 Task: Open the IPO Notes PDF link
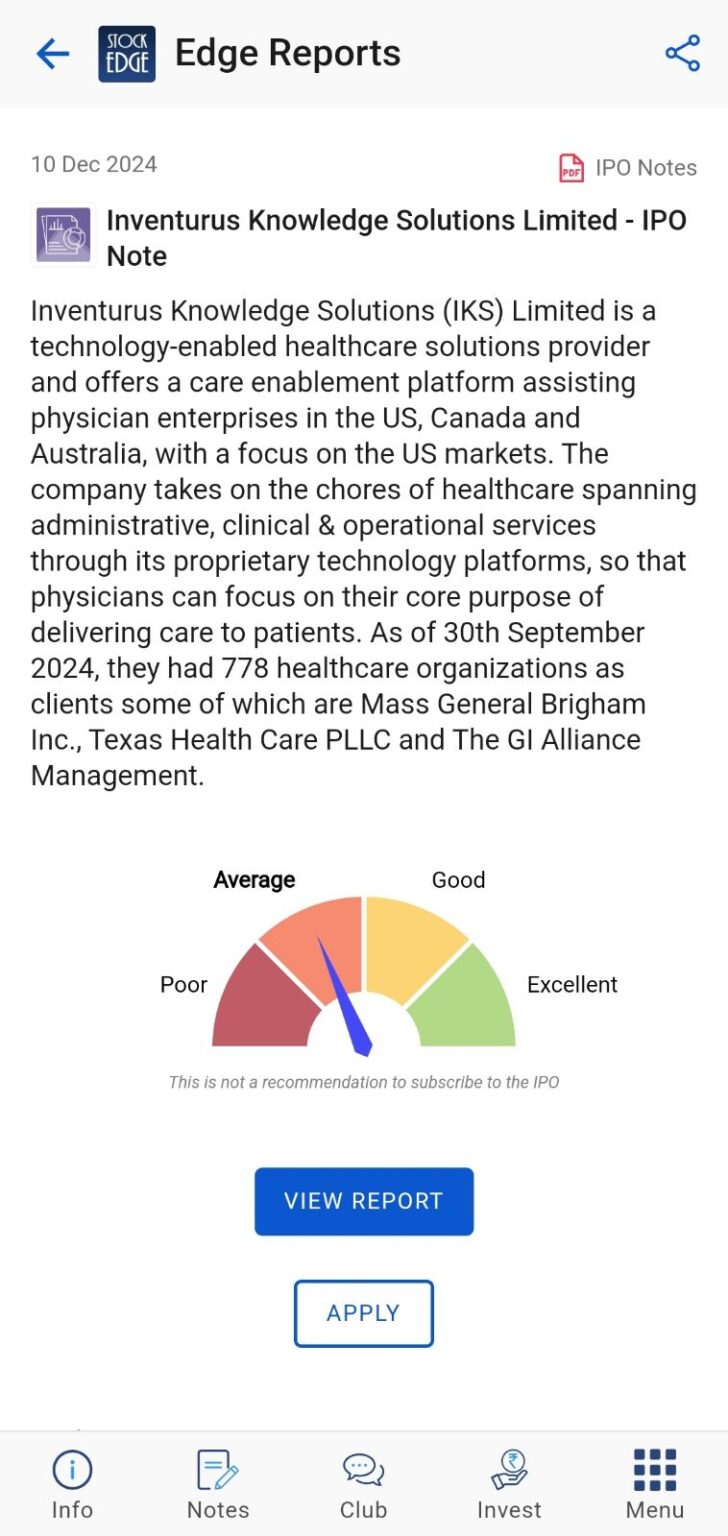[x=627, y=168]
